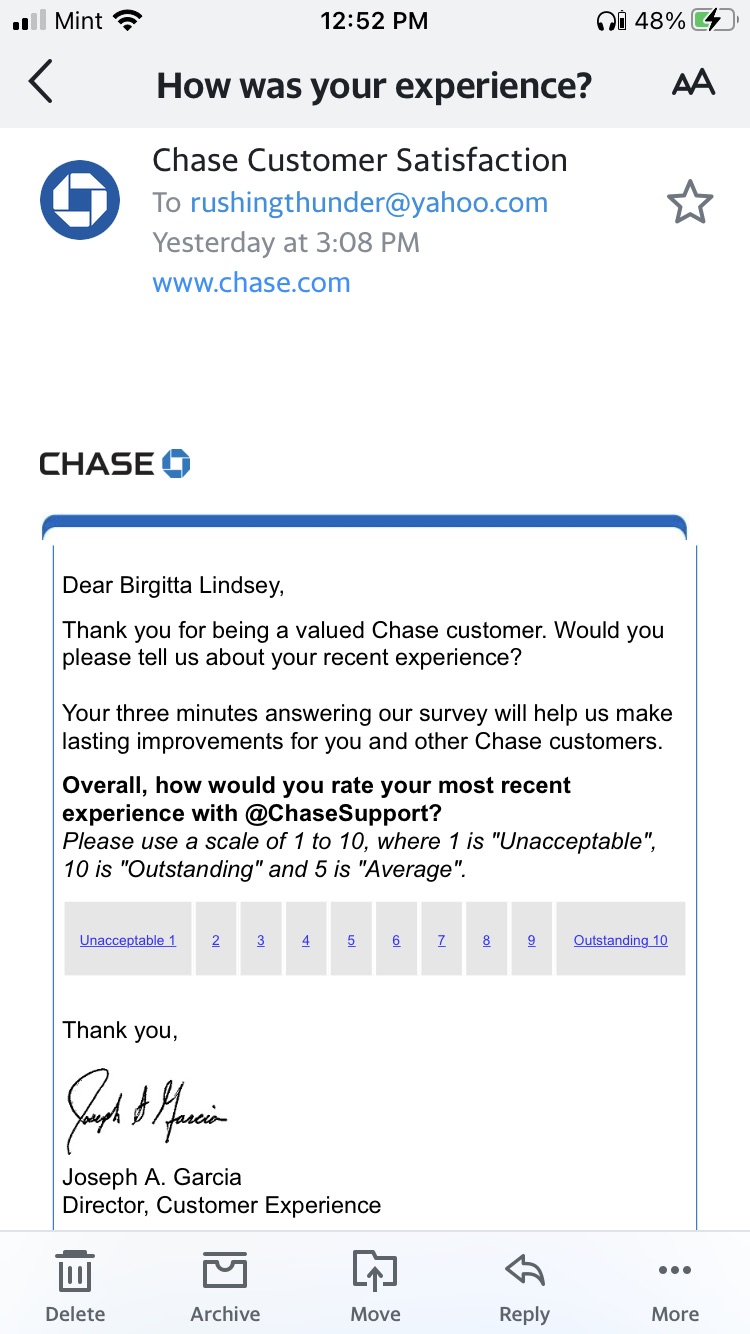This screenshot has height=1334, width=750.
Task: Archive this message
Action: [x=225, y=1285]
